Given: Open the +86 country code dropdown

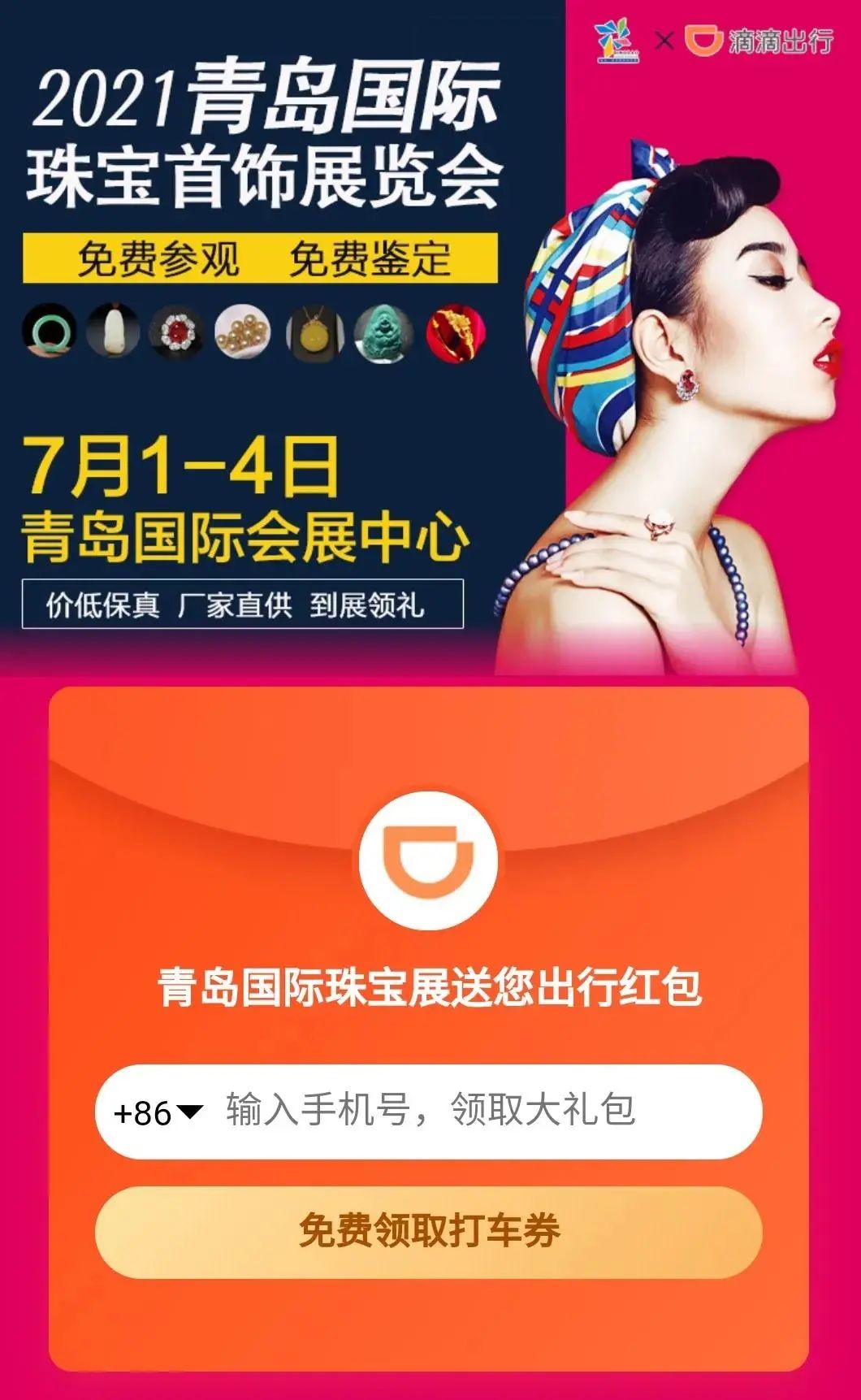Looking at the screenshot, I should pos(158,1112).
